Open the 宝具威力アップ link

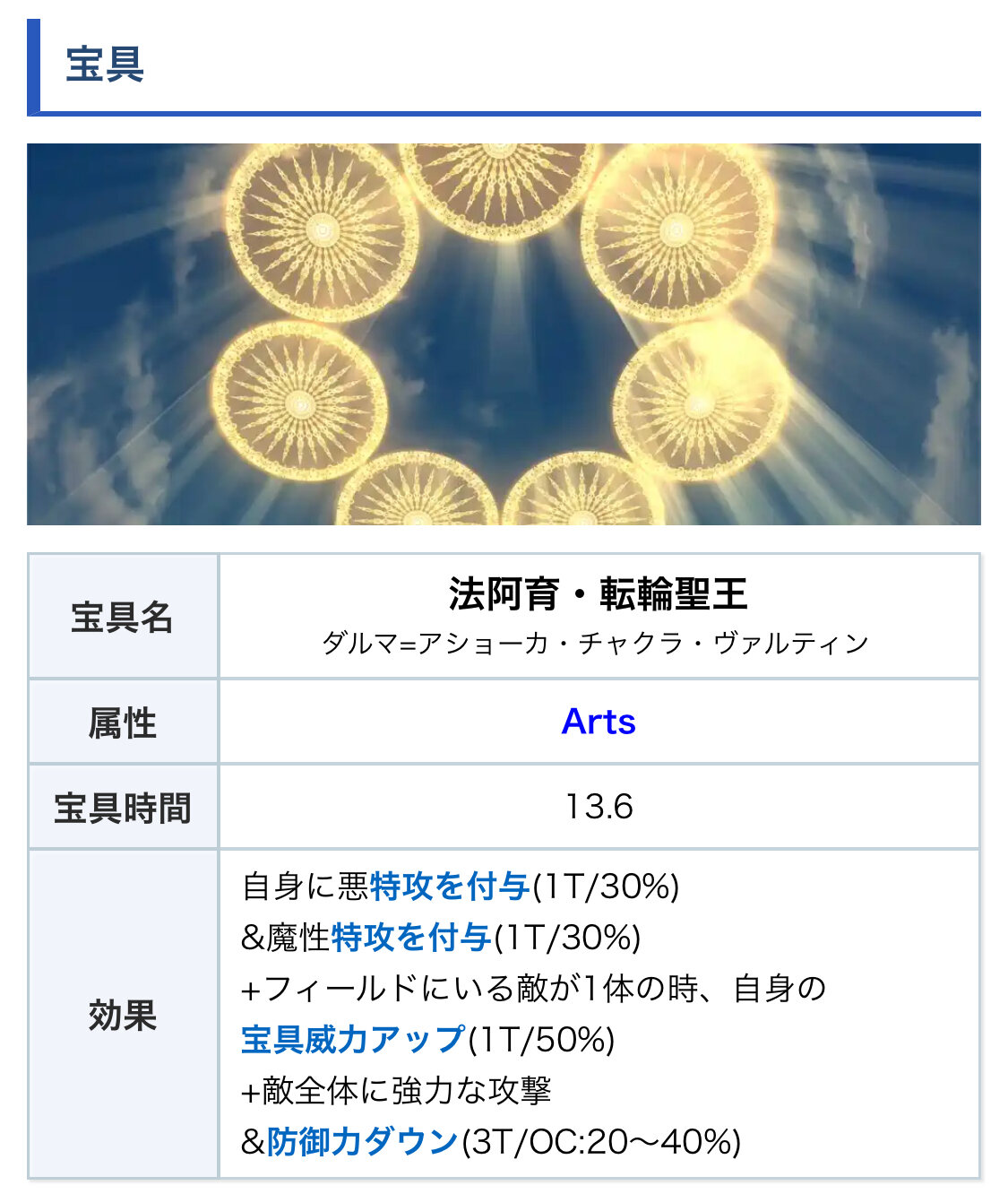(354, 1040)
